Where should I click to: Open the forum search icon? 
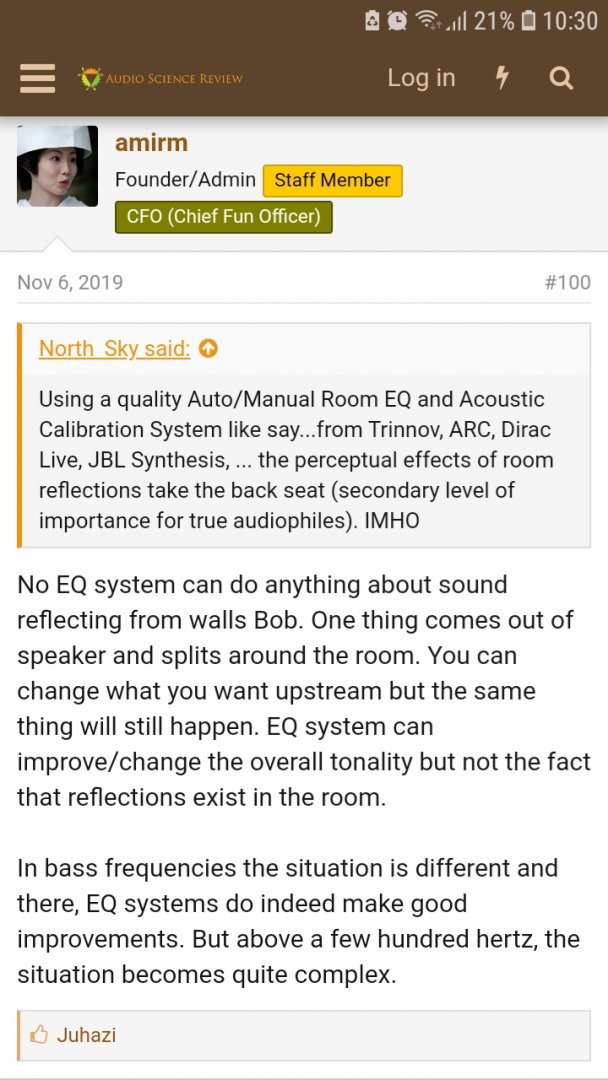(562, 78)
